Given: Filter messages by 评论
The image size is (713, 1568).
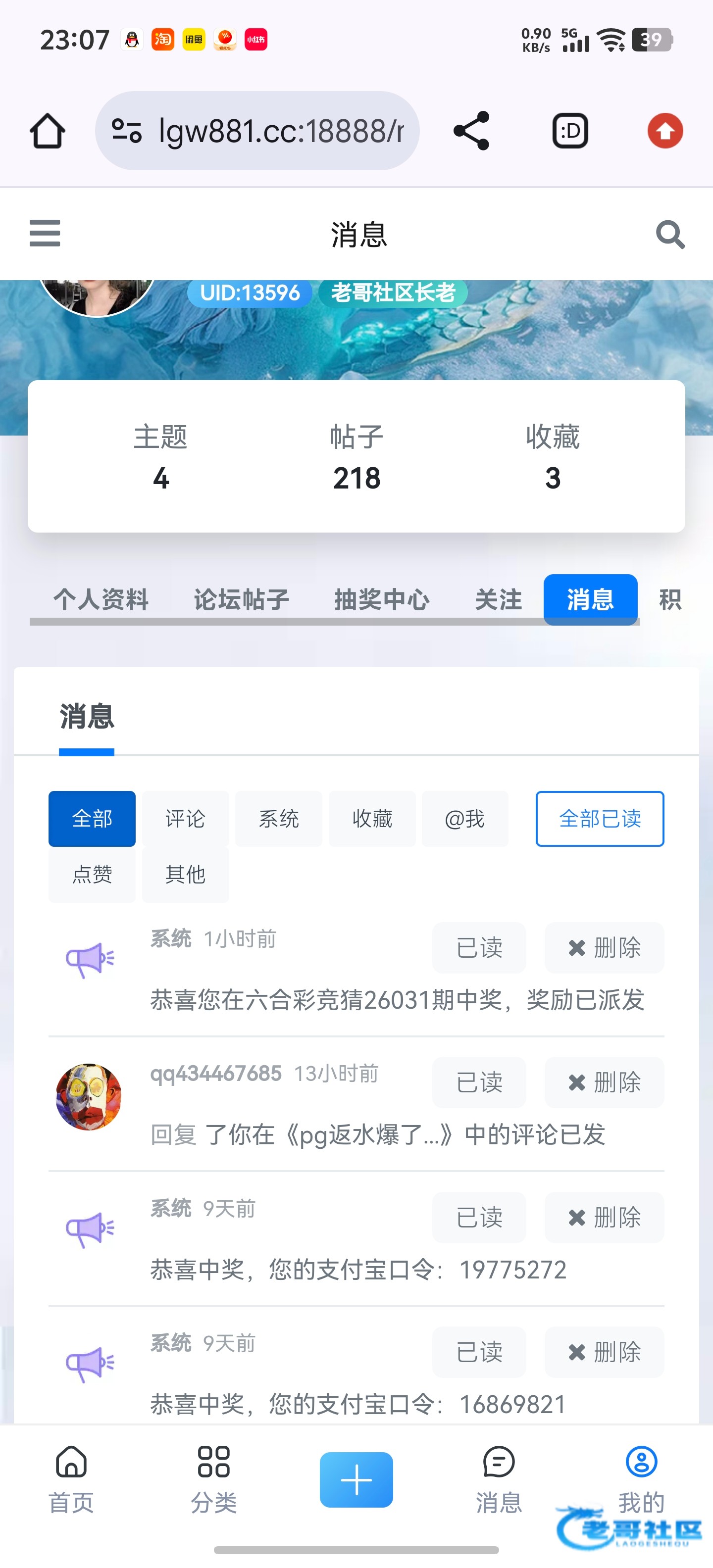Looking at the screenshot, I should [185, 819].
